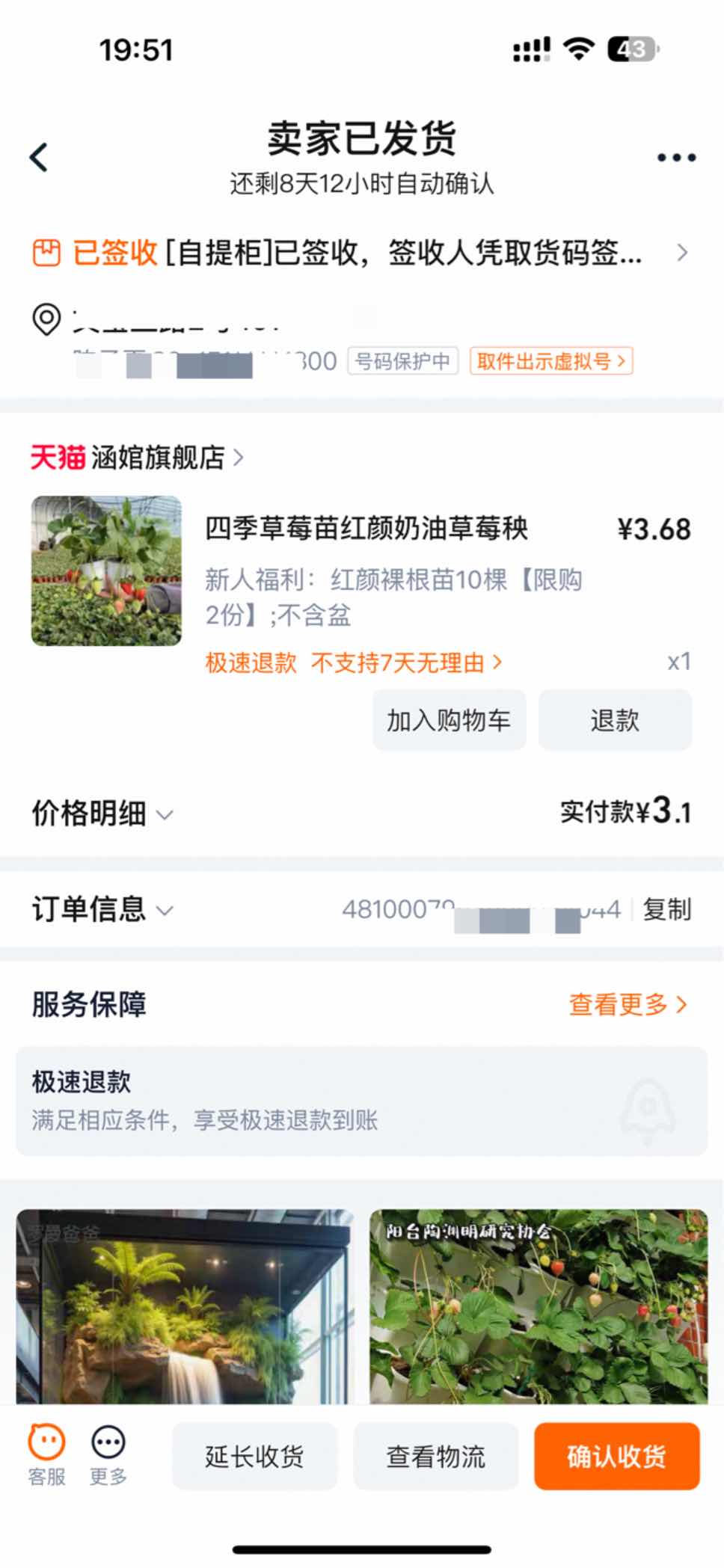The height and width of the screenshot is (1568, 724).
Task: Expand the 订单信息 section
Action: point(102,909)
